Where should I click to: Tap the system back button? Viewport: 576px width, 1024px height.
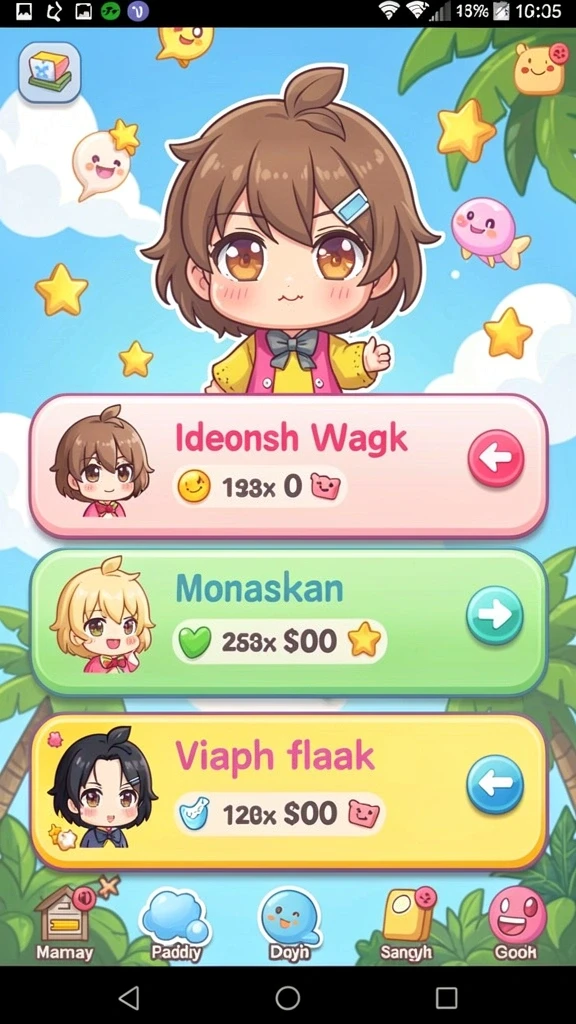[x=129, y=997]
